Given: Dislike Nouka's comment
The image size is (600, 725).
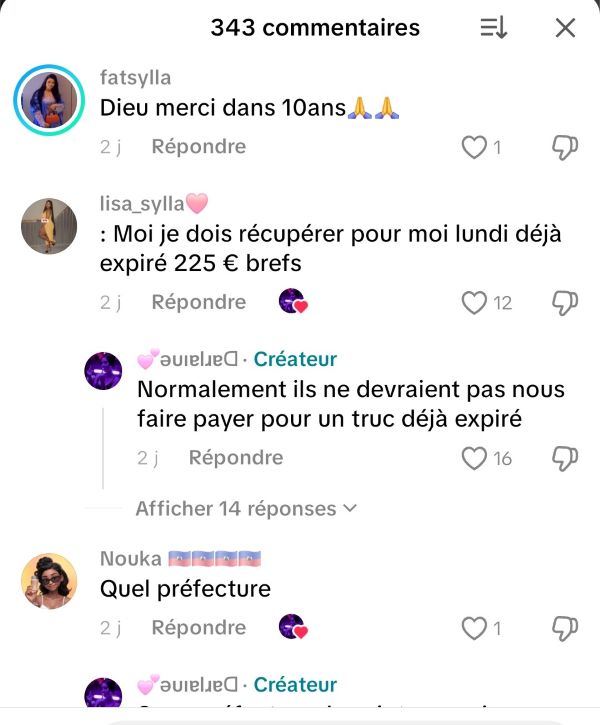Looking at the screenshot, I should click(565, 628).
